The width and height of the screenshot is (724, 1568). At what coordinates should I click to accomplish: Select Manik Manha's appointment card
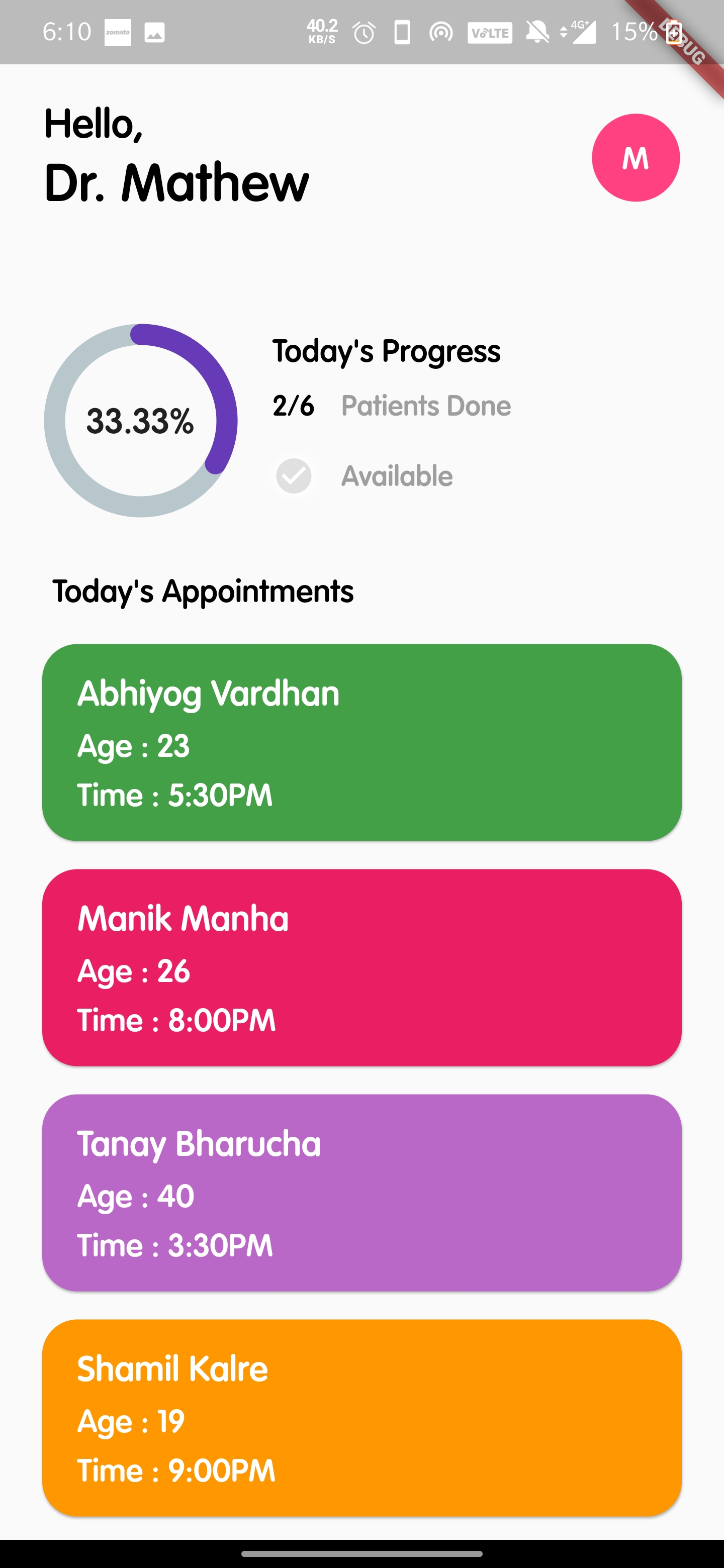pyautogui.click(x=361, y=967)
